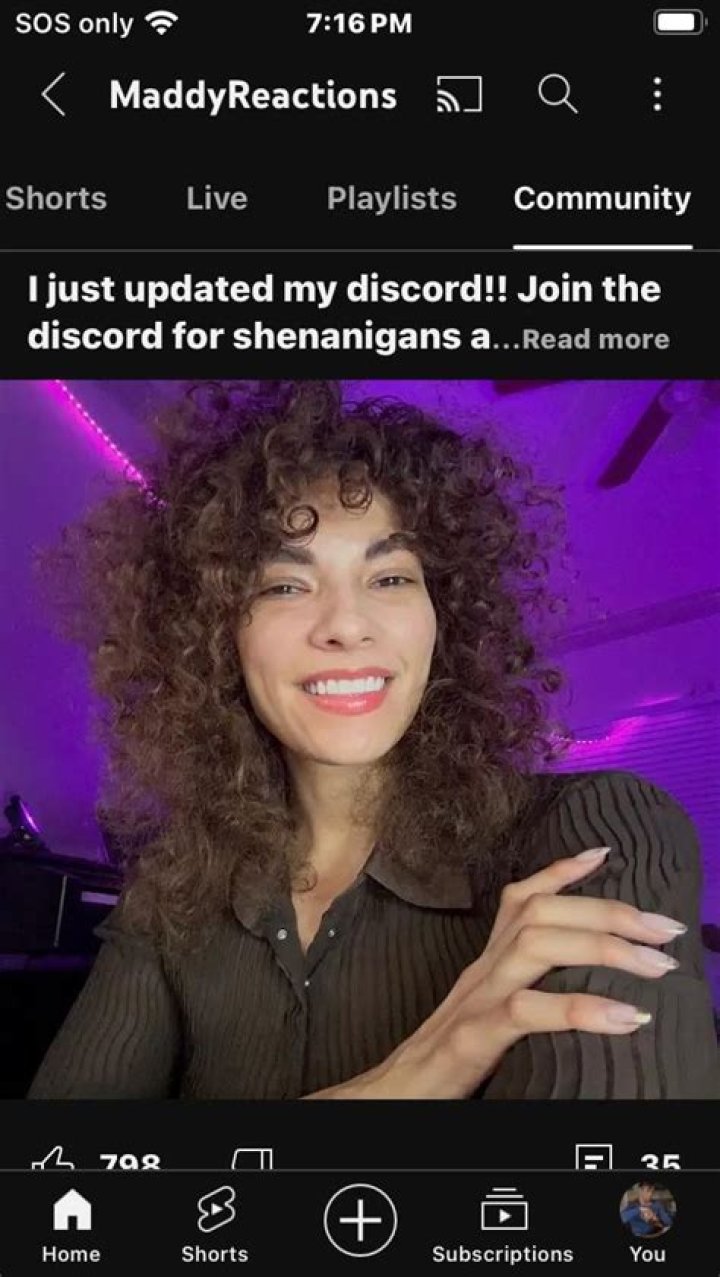Open the Subscriptions tab
This screenshot has width=720, height=1277.
point(503,1225)
